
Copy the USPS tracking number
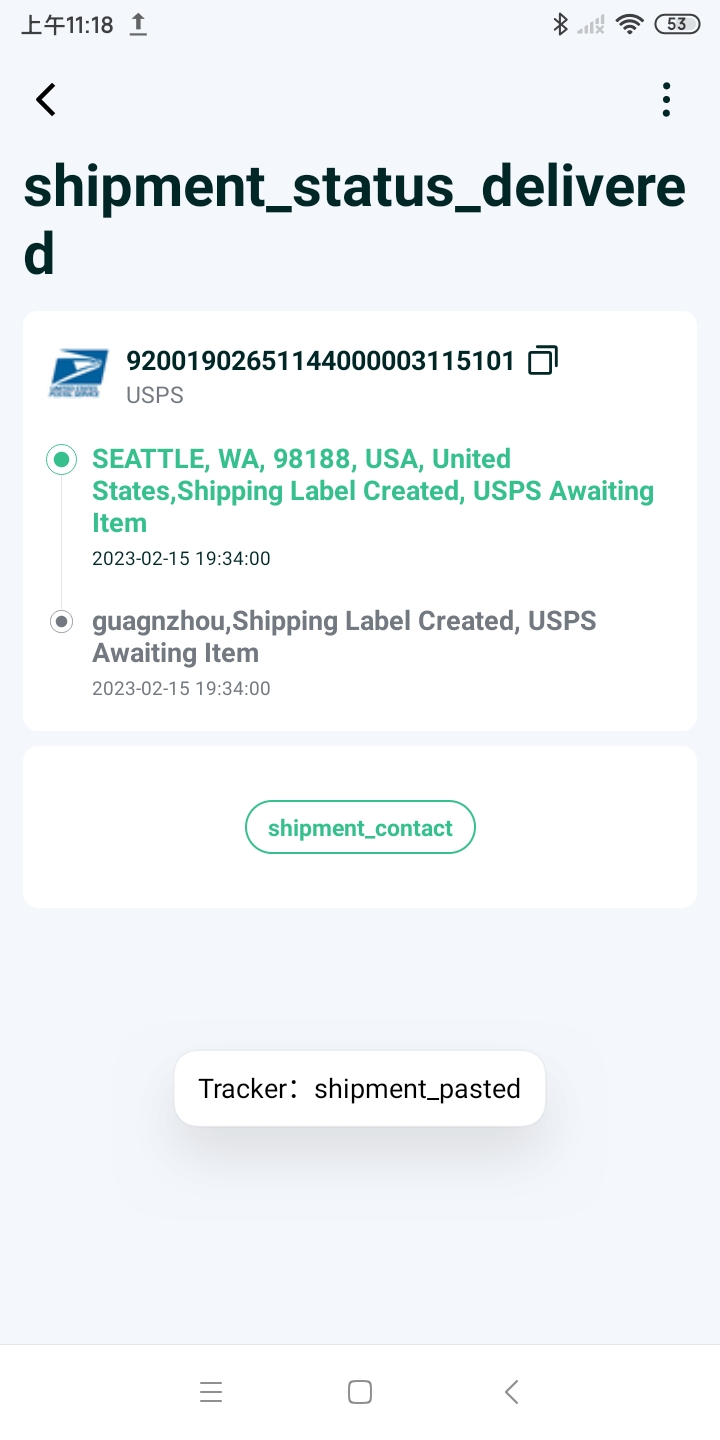(x=542, y=360)
